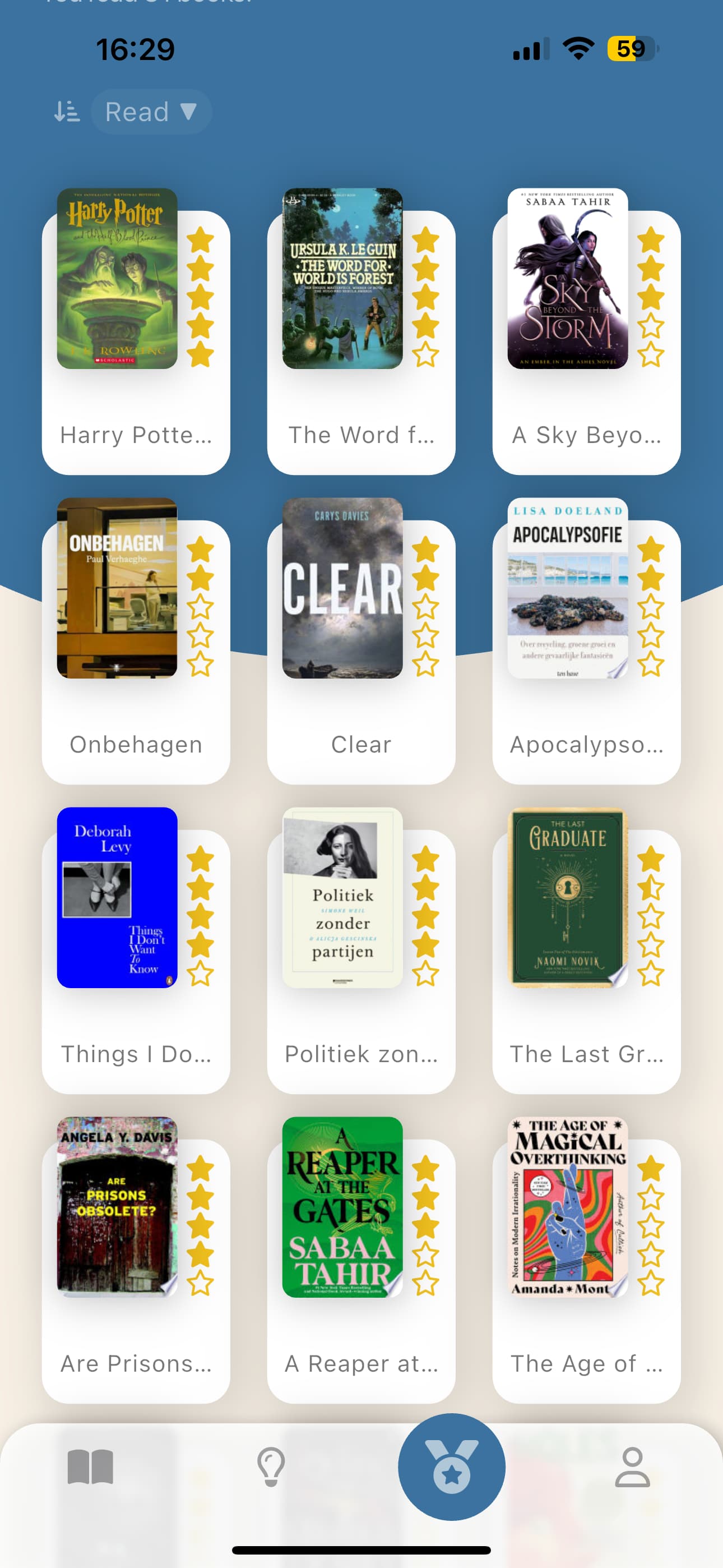The image size is (723, 1568).
Task: Open Are Prisons Obsolete? card
Action: click(136, 1260)
